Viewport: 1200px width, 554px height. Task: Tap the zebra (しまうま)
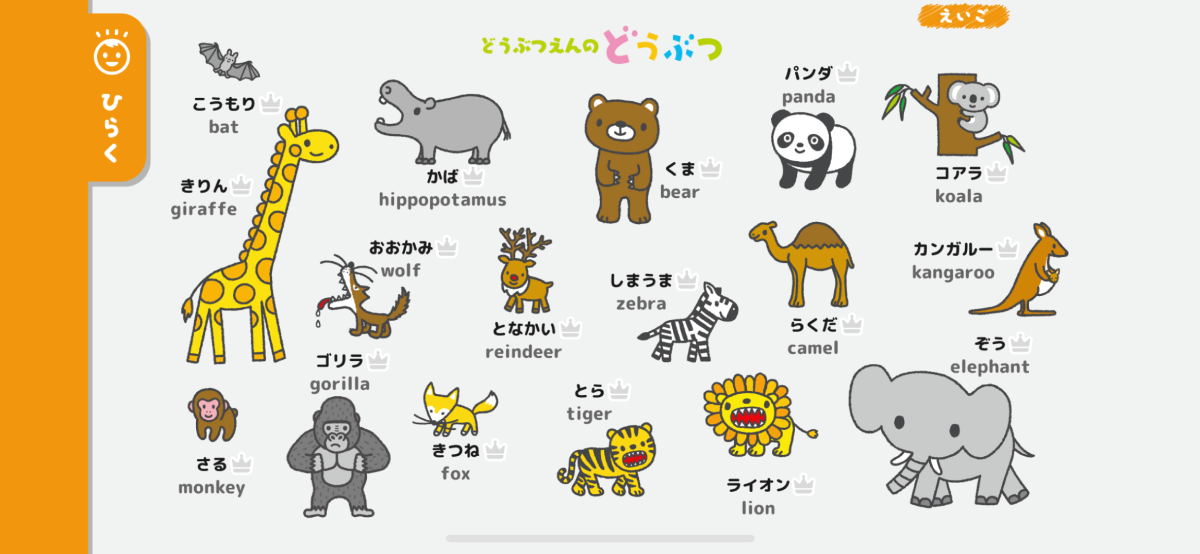[x=690, y=323]
